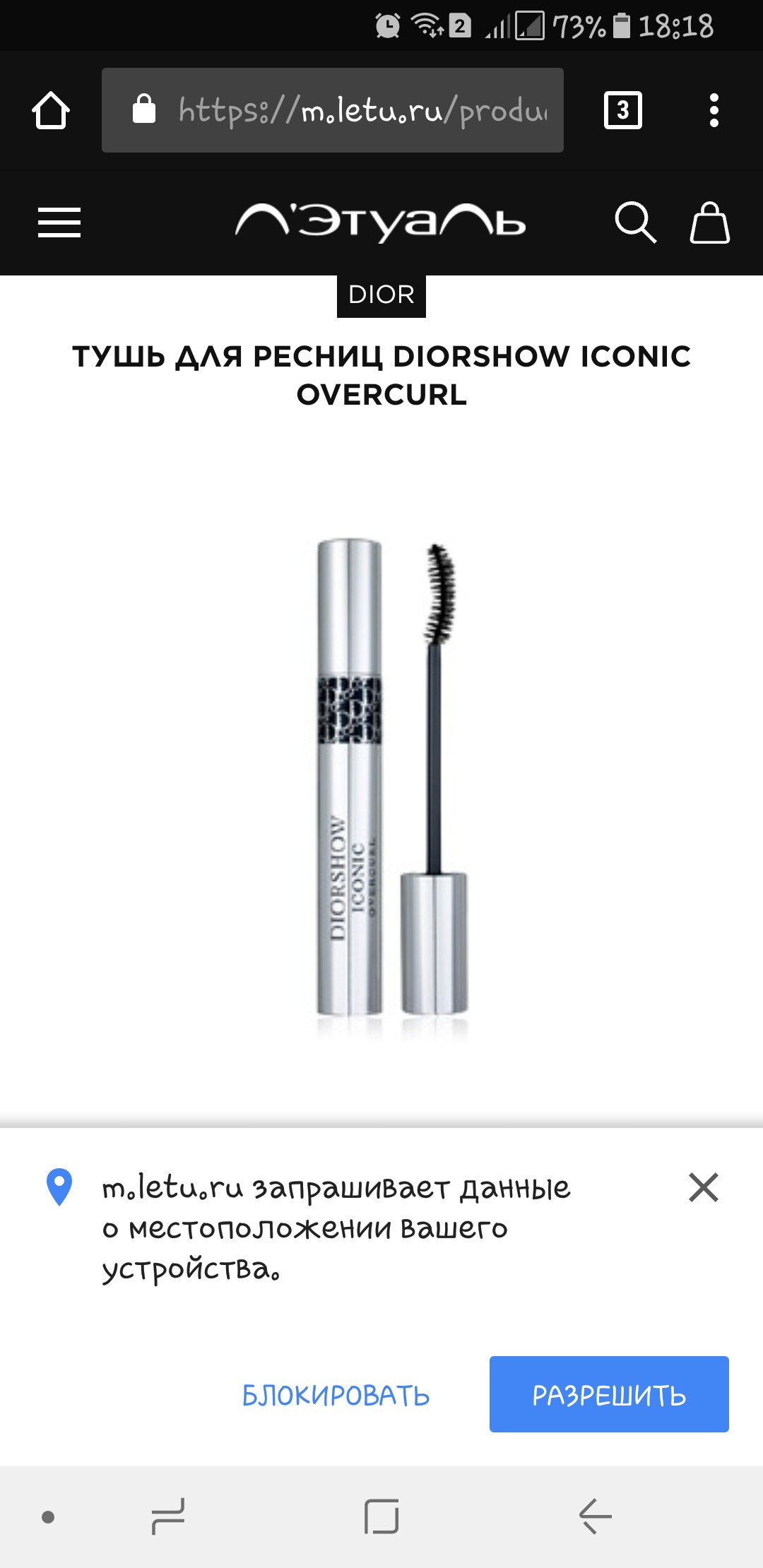
Task: Dismiss the location request prompt
Action: tap(704, 1187)
